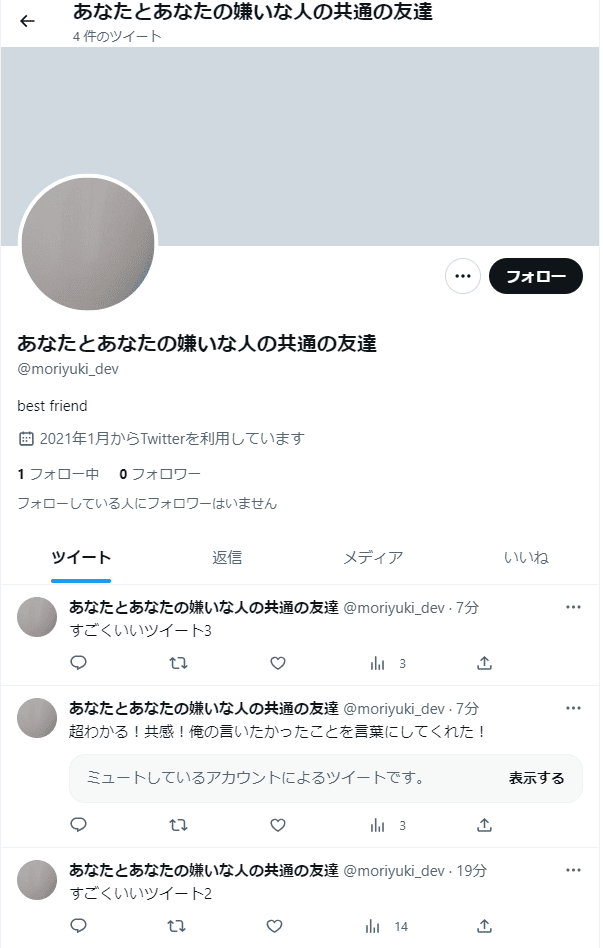Viewport: 603px width, 948px height.
Task: Open the large profile avatar
Action: (x=88, y=244)
